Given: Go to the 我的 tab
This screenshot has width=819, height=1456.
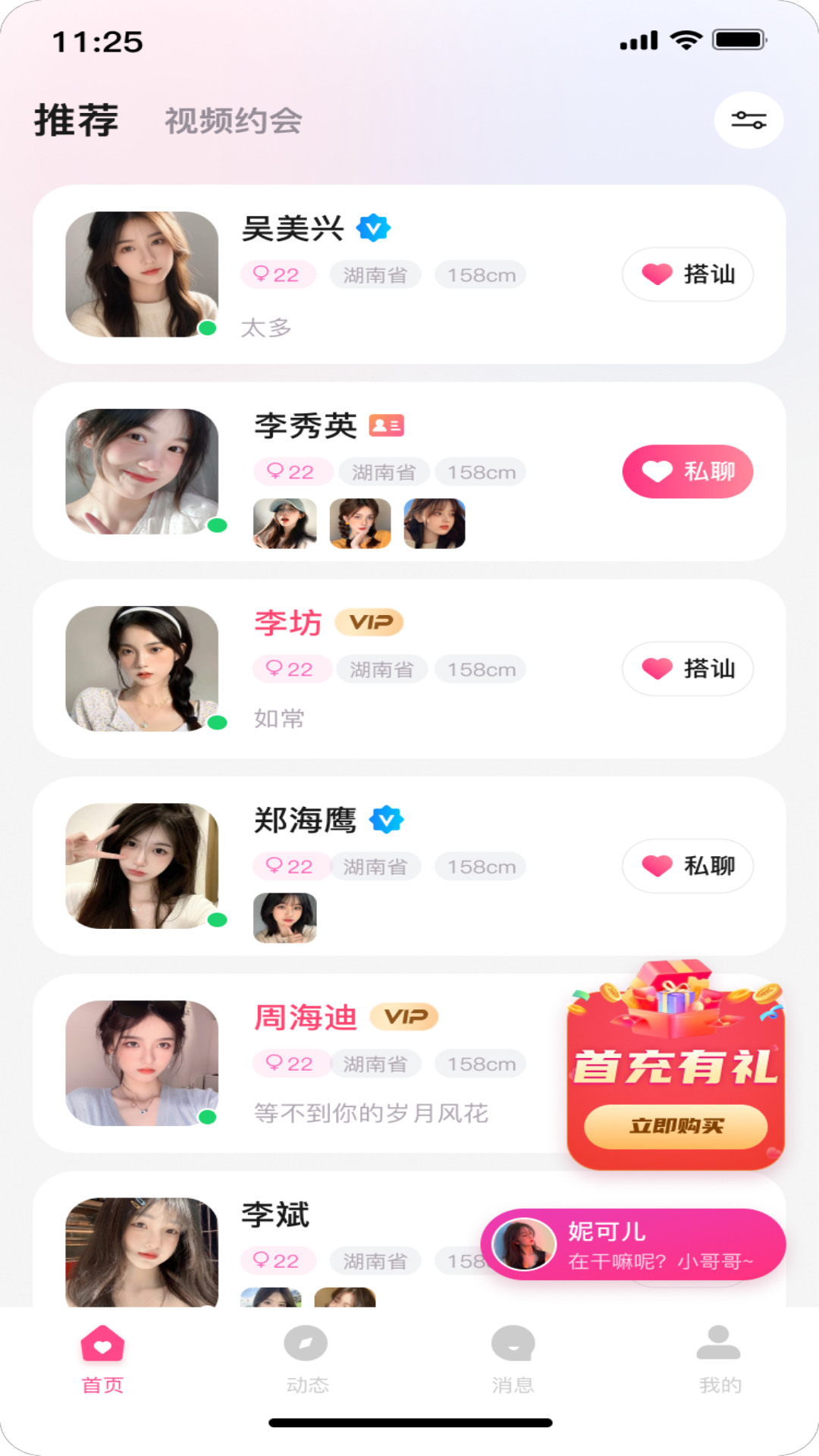Looking at the screenshot, I should pyautogui.click(x=719, y=1359).
